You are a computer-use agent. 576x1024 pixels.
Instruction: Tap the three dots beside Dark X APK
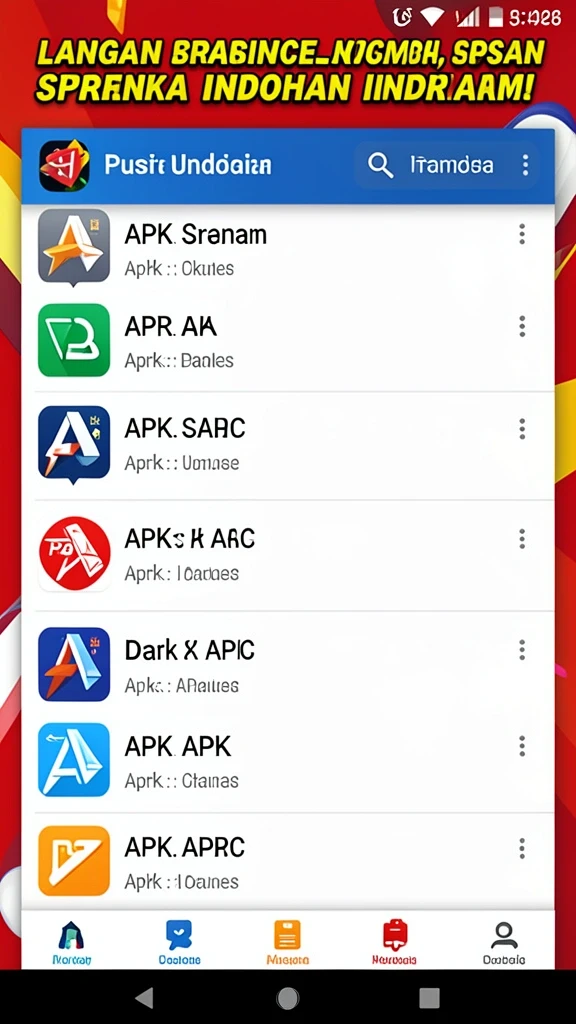[x=522, y=650]
